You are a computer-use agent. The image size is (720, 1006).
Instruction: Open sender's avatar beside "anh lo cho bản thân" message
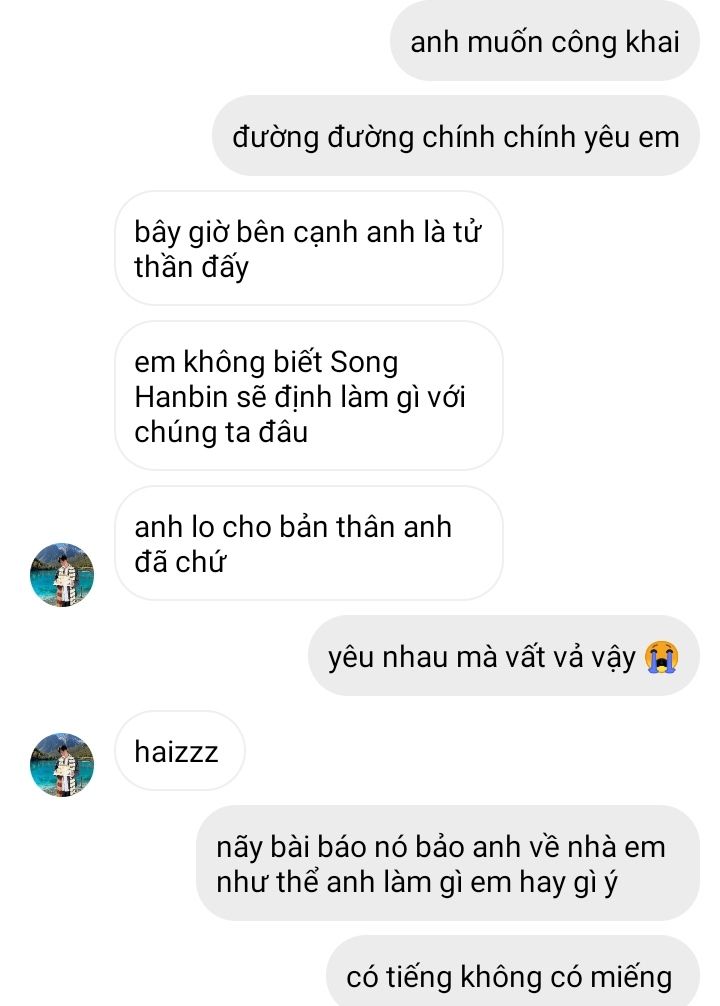(62, 575)
